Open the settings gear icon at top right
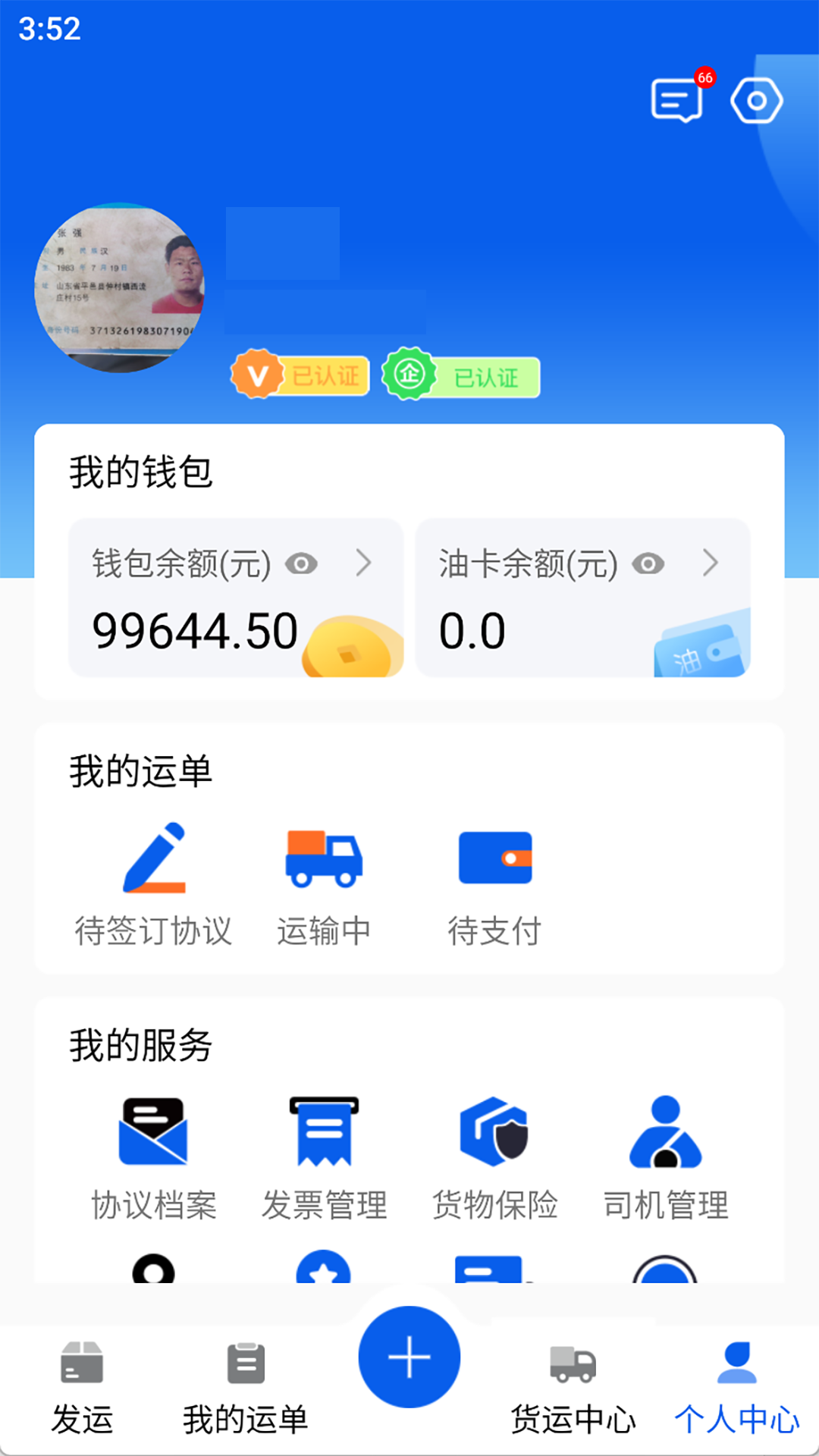819x1456 pixels. 757,99
